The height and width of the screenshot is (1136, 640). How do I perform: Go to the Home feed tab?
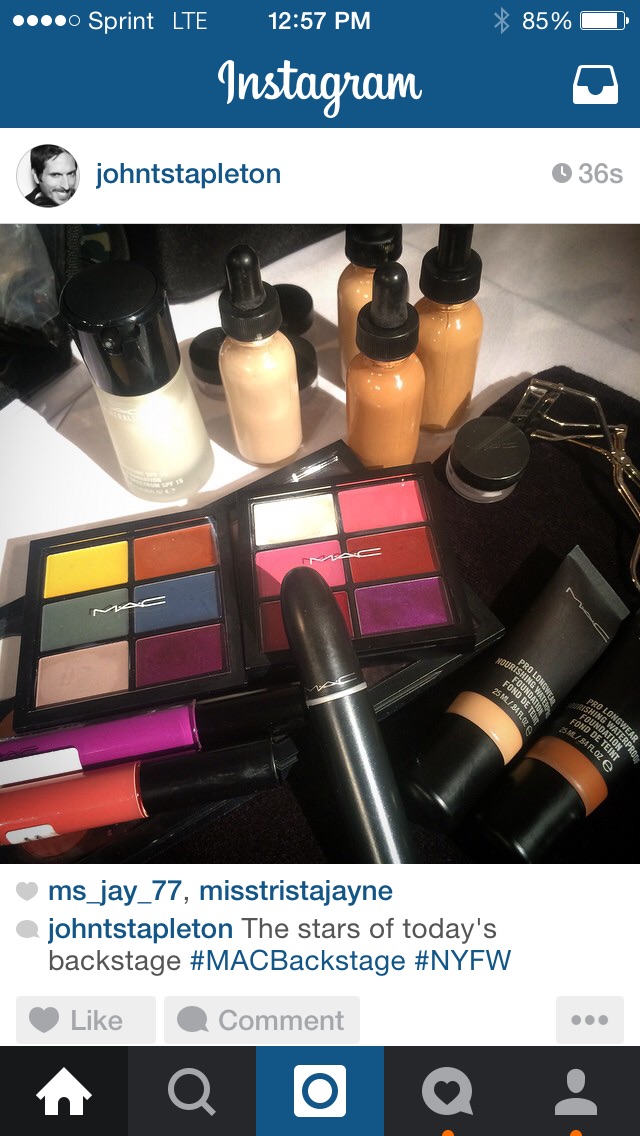pyautogui.click(x=64, y=1091)
